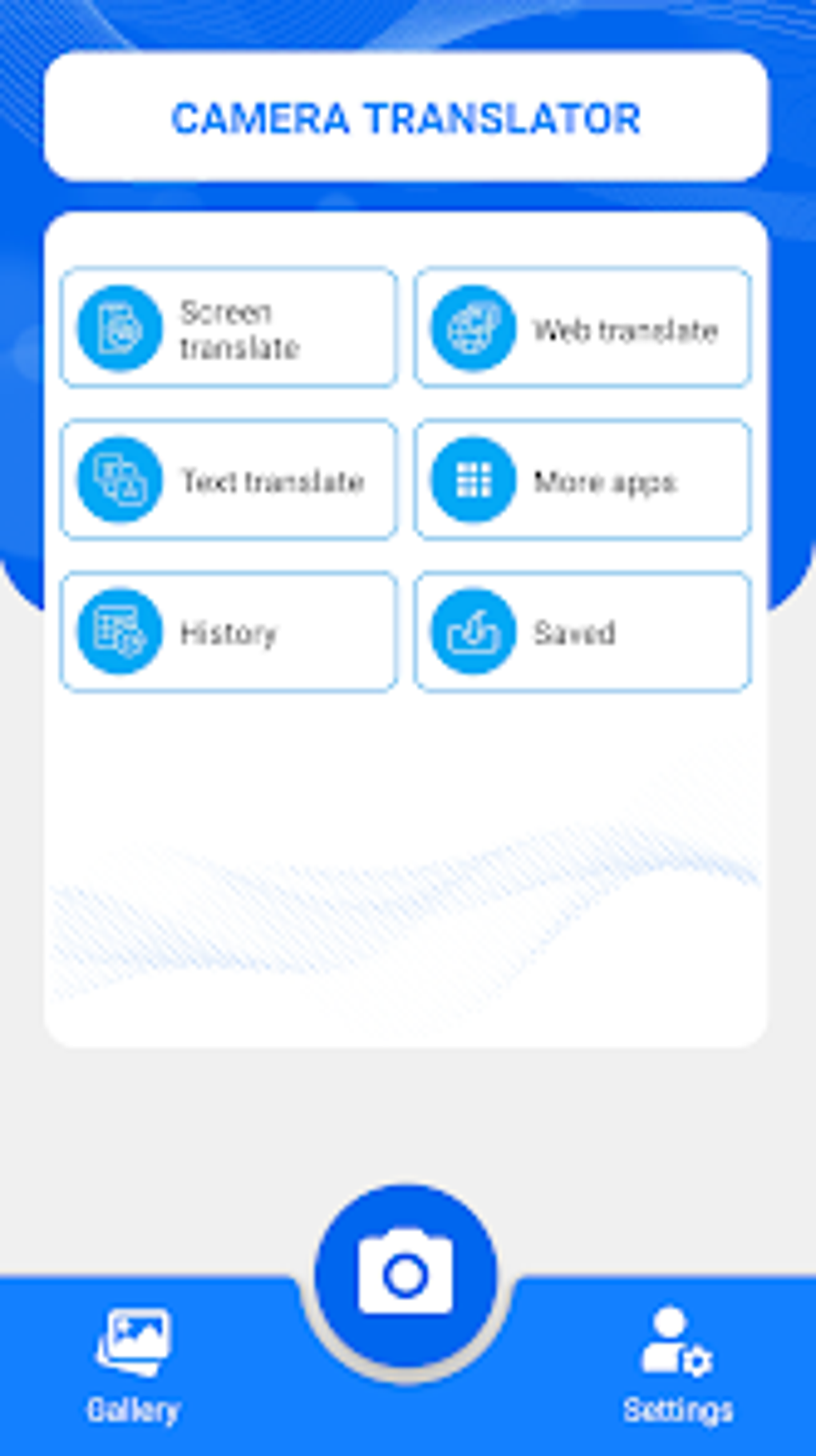Open Web translate
816x1456 pixels.
pyautogui.click(x=582, y=327)
